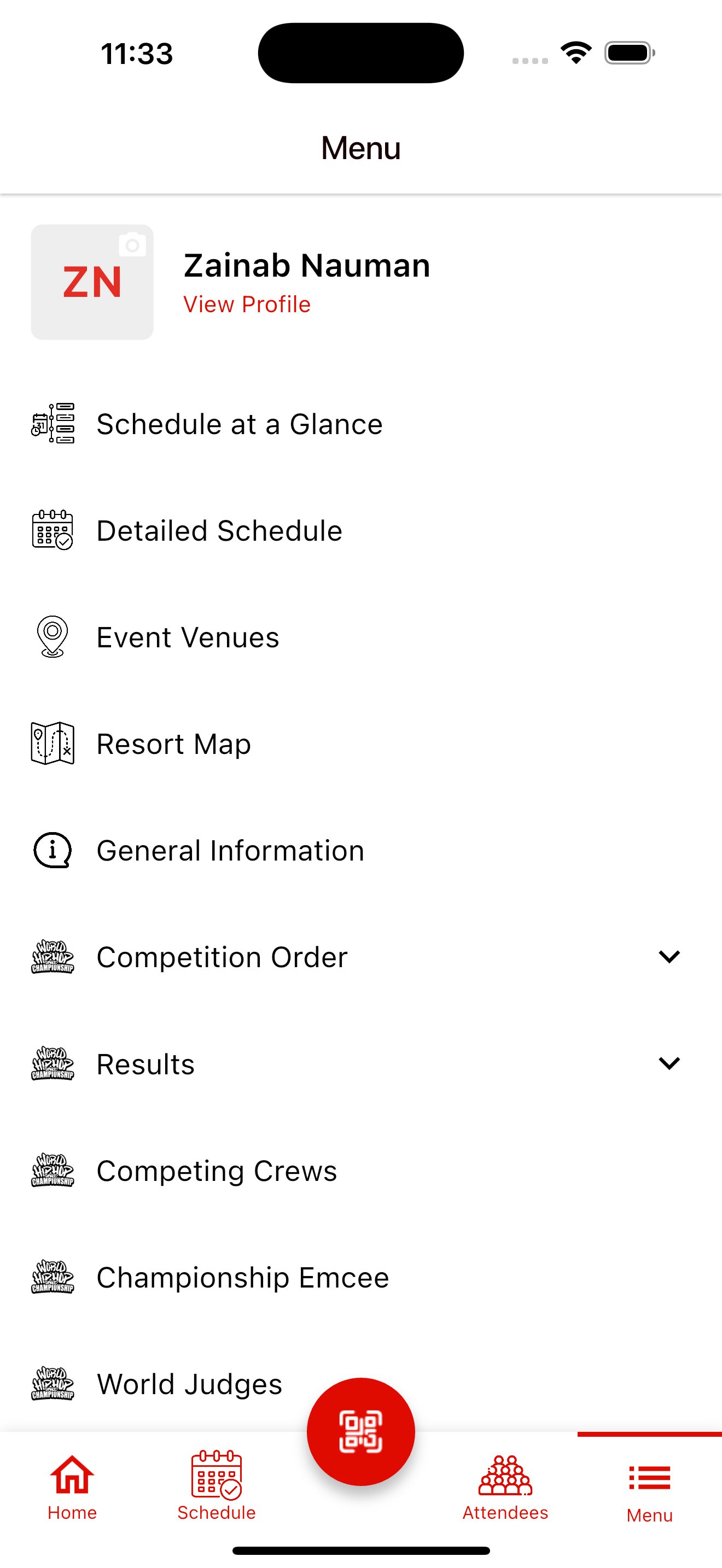Open General Information

pyautogui.click(x=230, y=850)
